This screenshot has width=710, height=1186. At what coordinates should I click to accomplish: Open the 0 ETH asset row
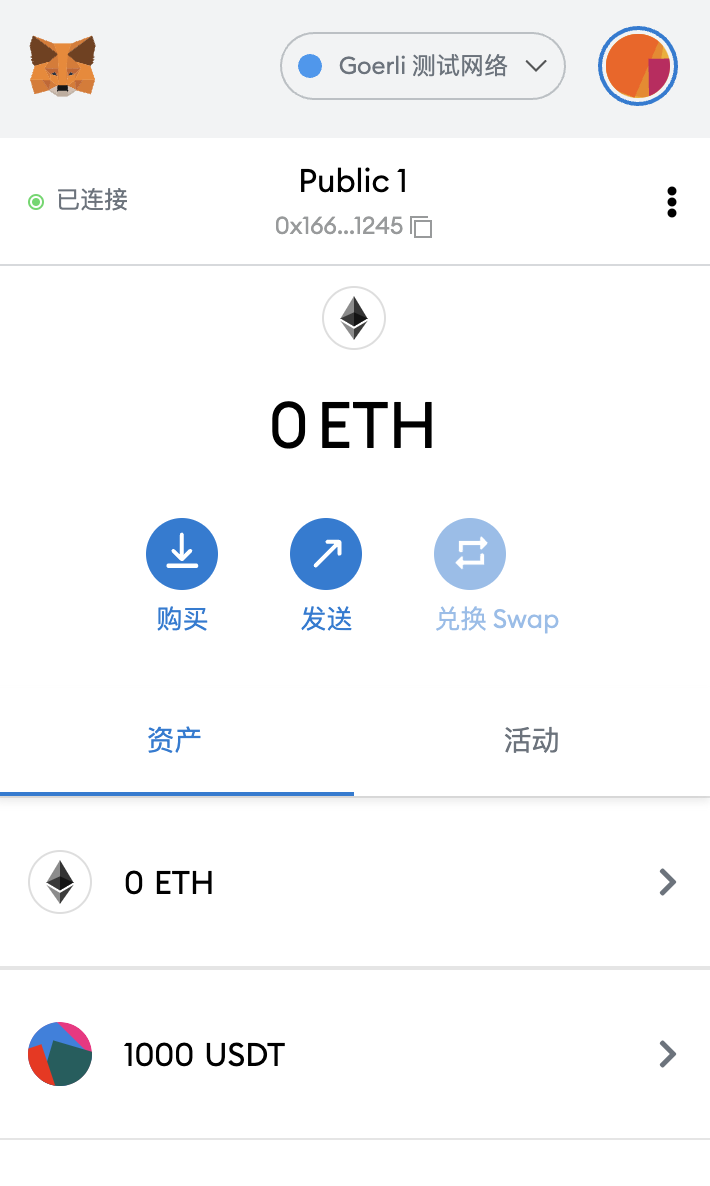(355, 882)
